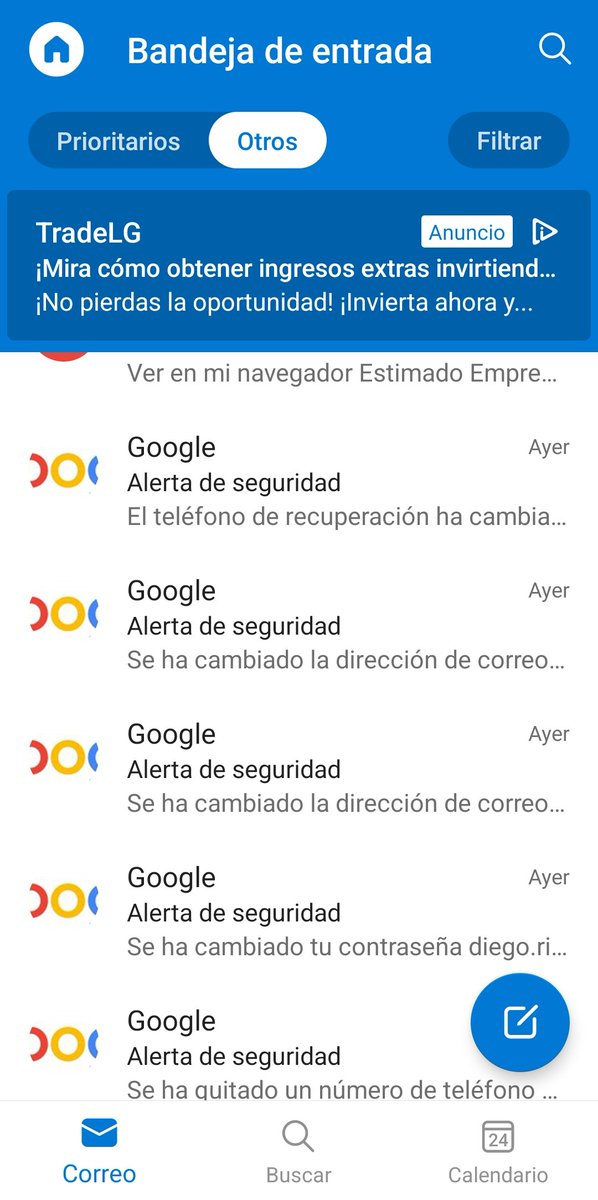The image size is (598, 1200).
Task: Open Google email about changed contraseña
Action: (299, 912)
